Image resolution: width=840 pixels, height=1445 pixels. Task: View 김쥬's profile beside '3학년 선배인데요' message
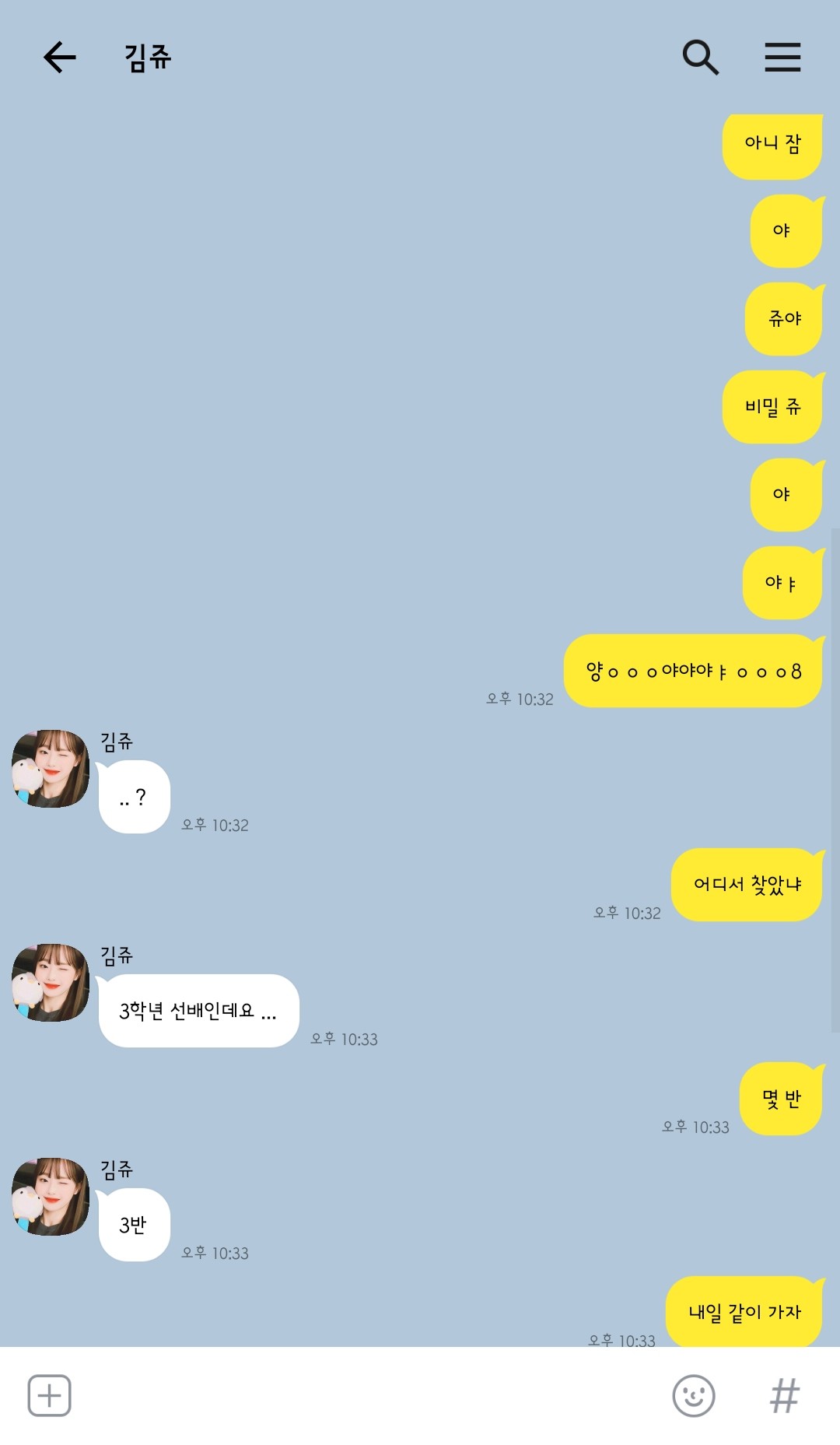[51, 983]
